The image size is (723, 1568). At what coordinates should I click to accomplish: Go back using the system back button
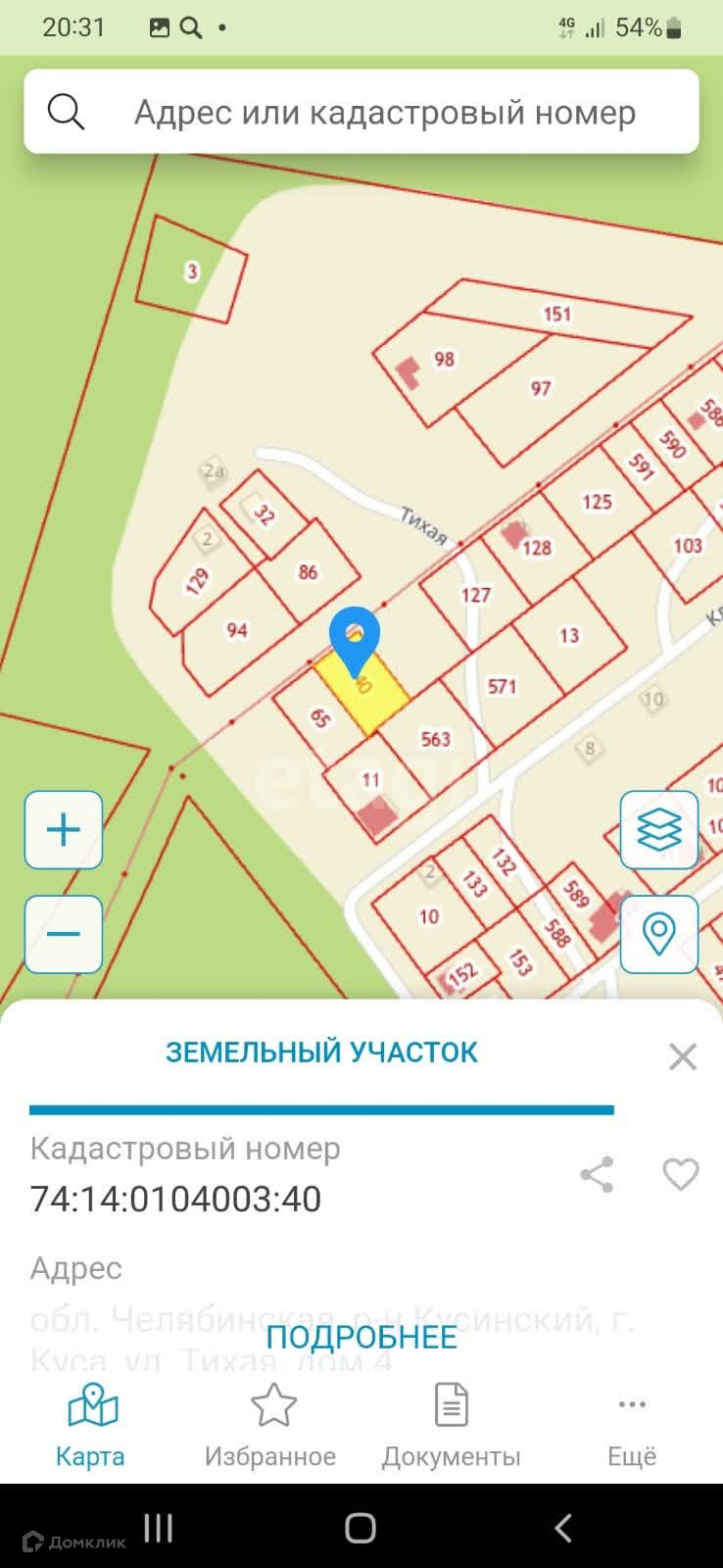[x=562, y=1528]
